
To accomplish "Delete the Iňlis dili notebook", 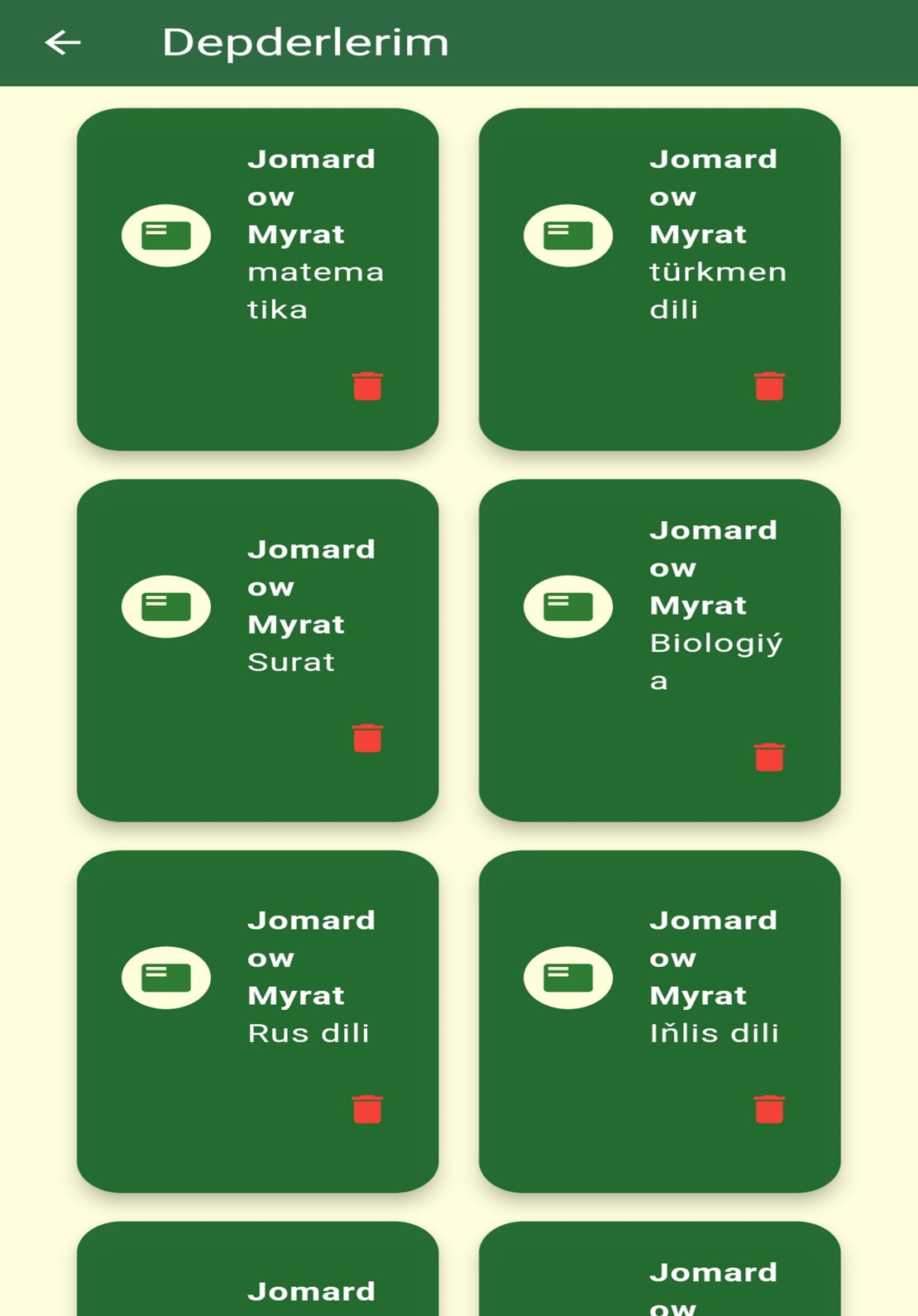I will pyautogui.click(x=769, y=1109).
